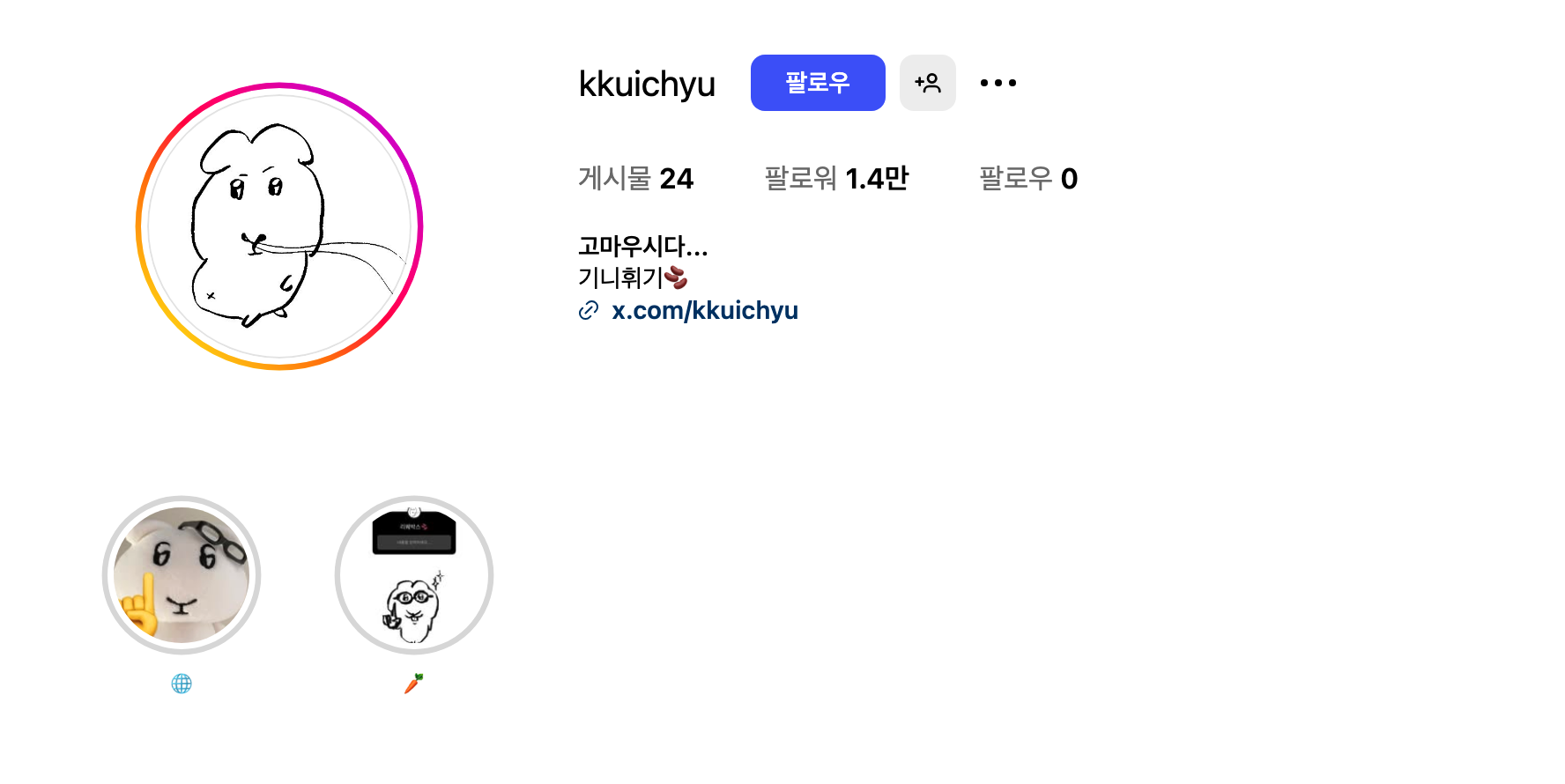The image size is (1565, 784).
Task: View kkuichyu's story from profile picture
Action: (x=279, y=226)
